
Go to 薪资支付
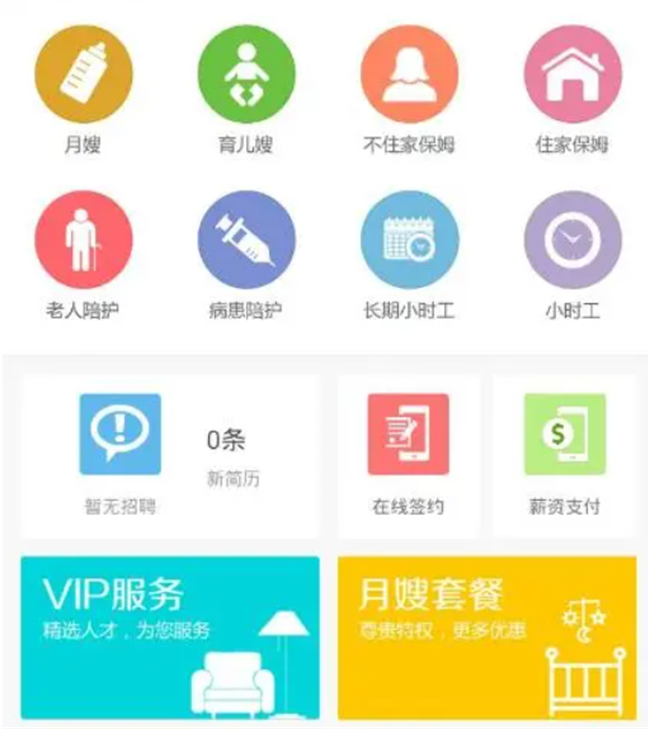564,456
